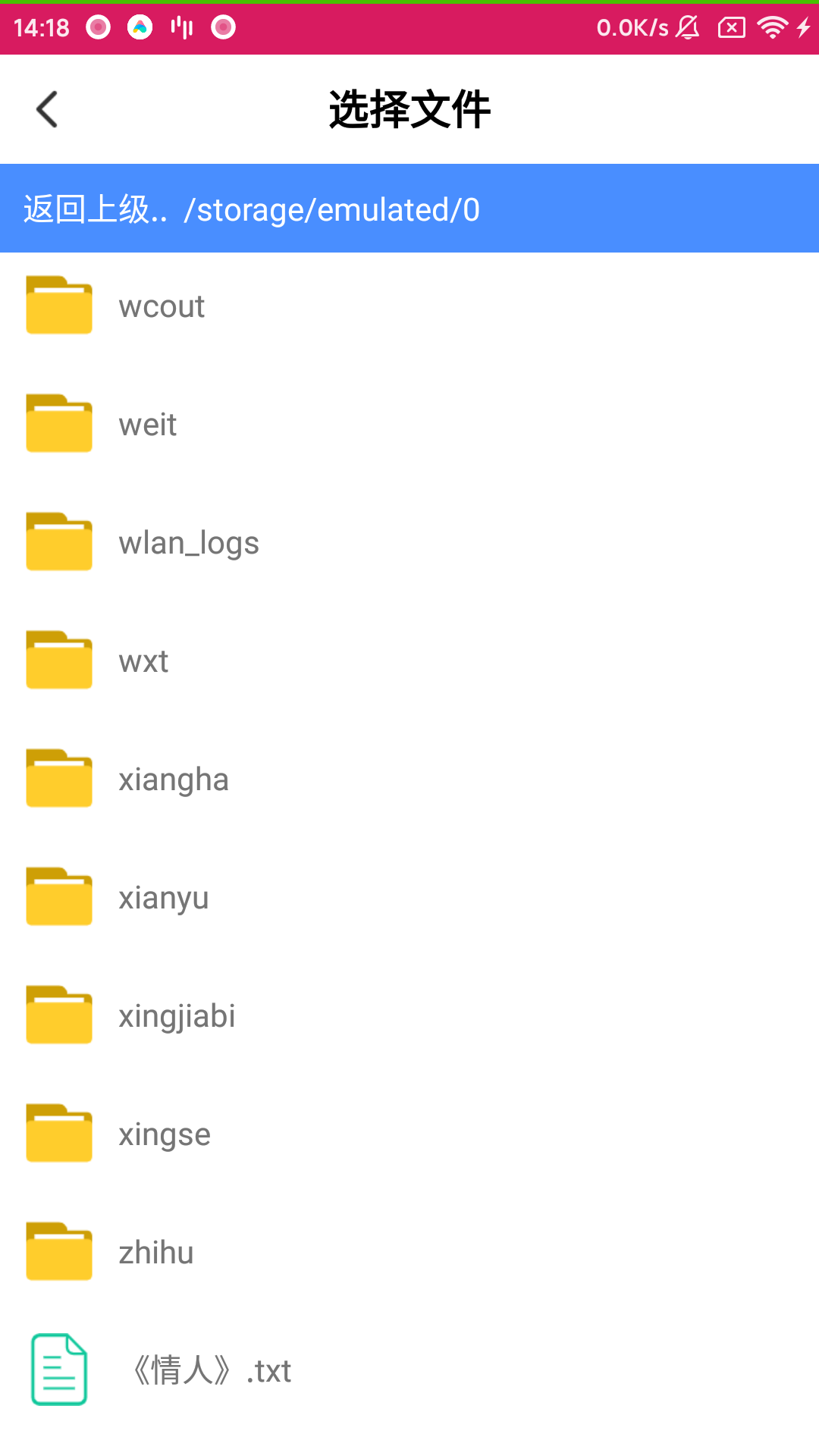
Task: Enter the xingjiabi folder
Action: coord(176,1016)
